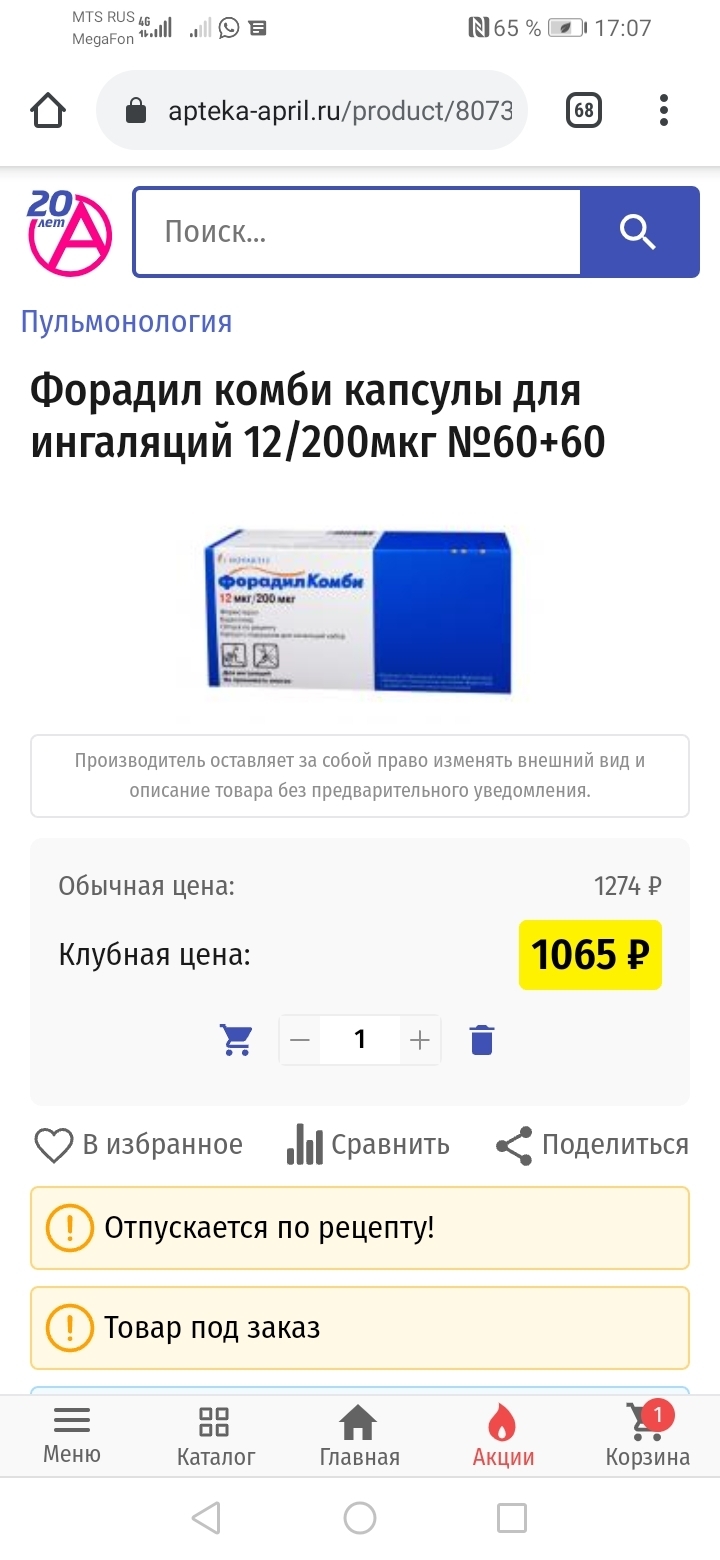
Task: Tap the Поиск search field
Action: click(357, 232)
